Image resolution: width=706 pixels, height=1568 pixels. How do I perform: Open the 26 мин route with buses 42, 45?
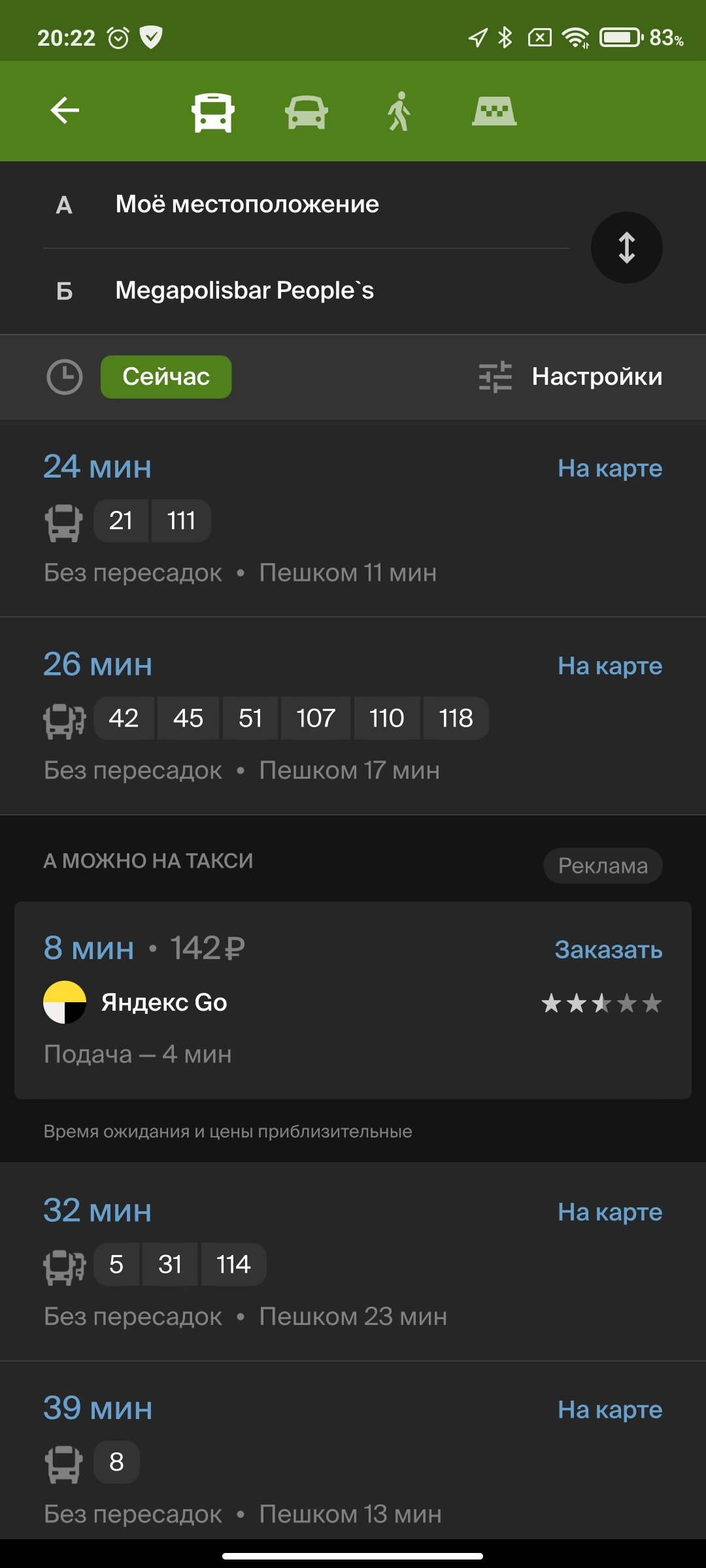coord(353,717)
